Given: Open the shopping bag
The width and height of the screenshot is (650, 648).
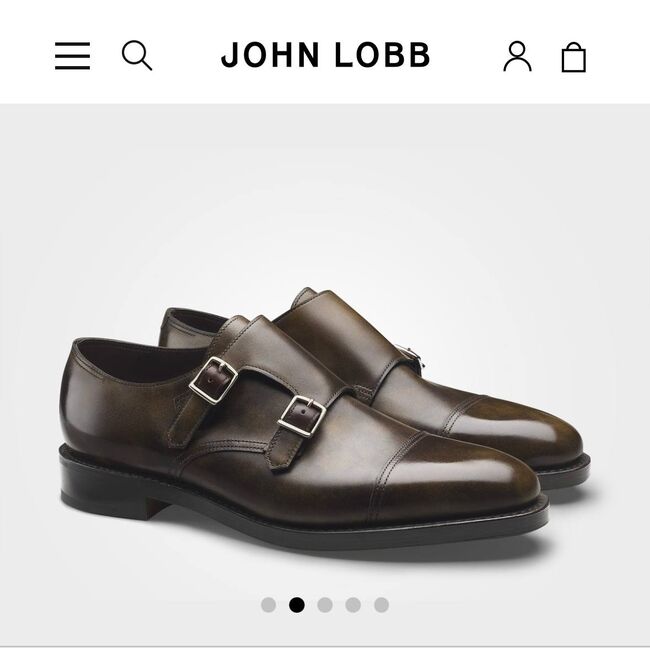Looking at the screenshot, I should click(574, 57).
